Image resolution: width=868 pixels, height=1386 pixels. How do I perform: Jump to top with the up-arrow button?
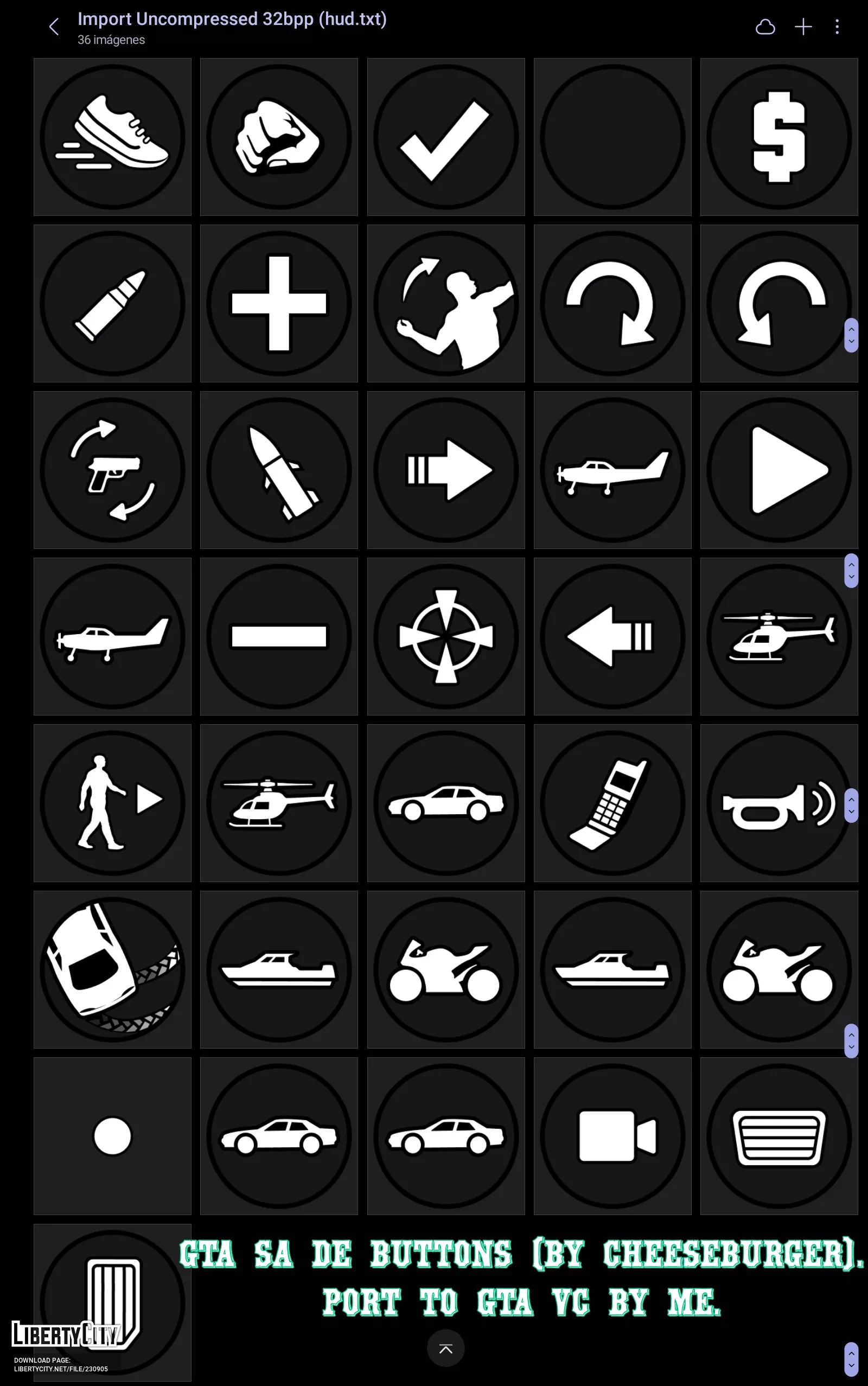(x=445, y=1348)
